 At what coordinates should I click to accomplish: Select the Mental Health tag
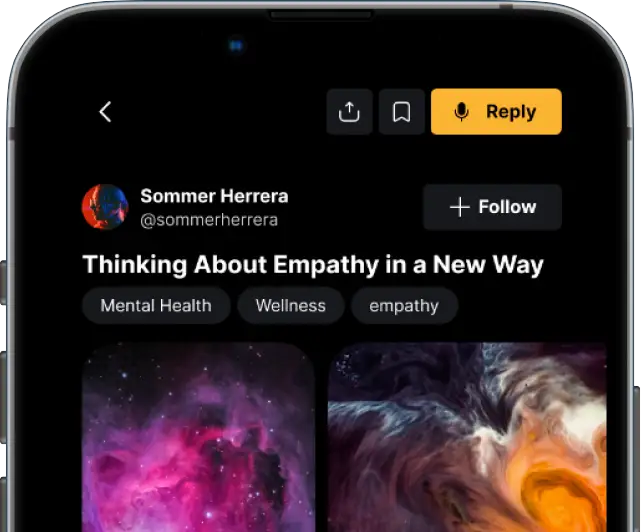pos(156,306)
